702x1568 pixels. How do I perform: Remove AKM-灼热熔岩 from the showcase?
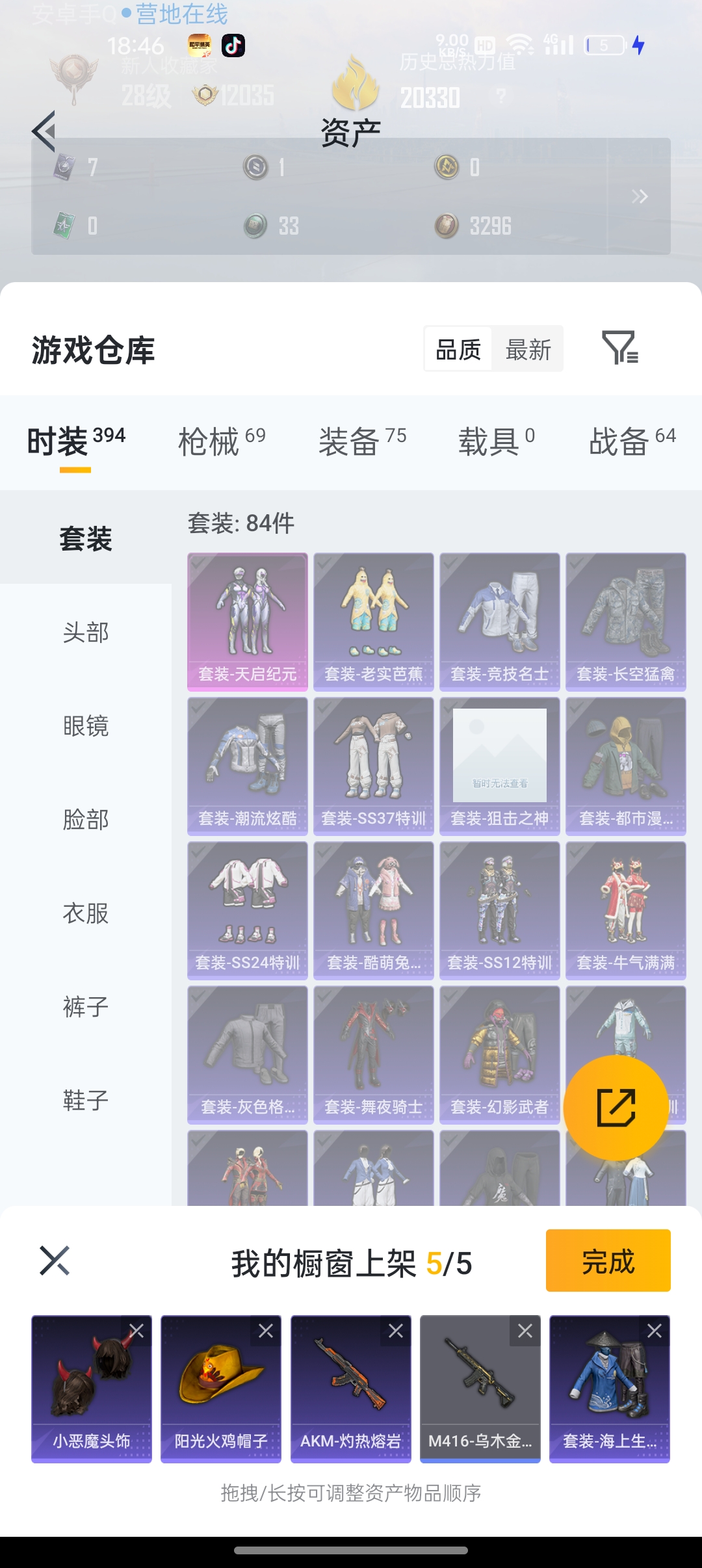pos(396,1331)
